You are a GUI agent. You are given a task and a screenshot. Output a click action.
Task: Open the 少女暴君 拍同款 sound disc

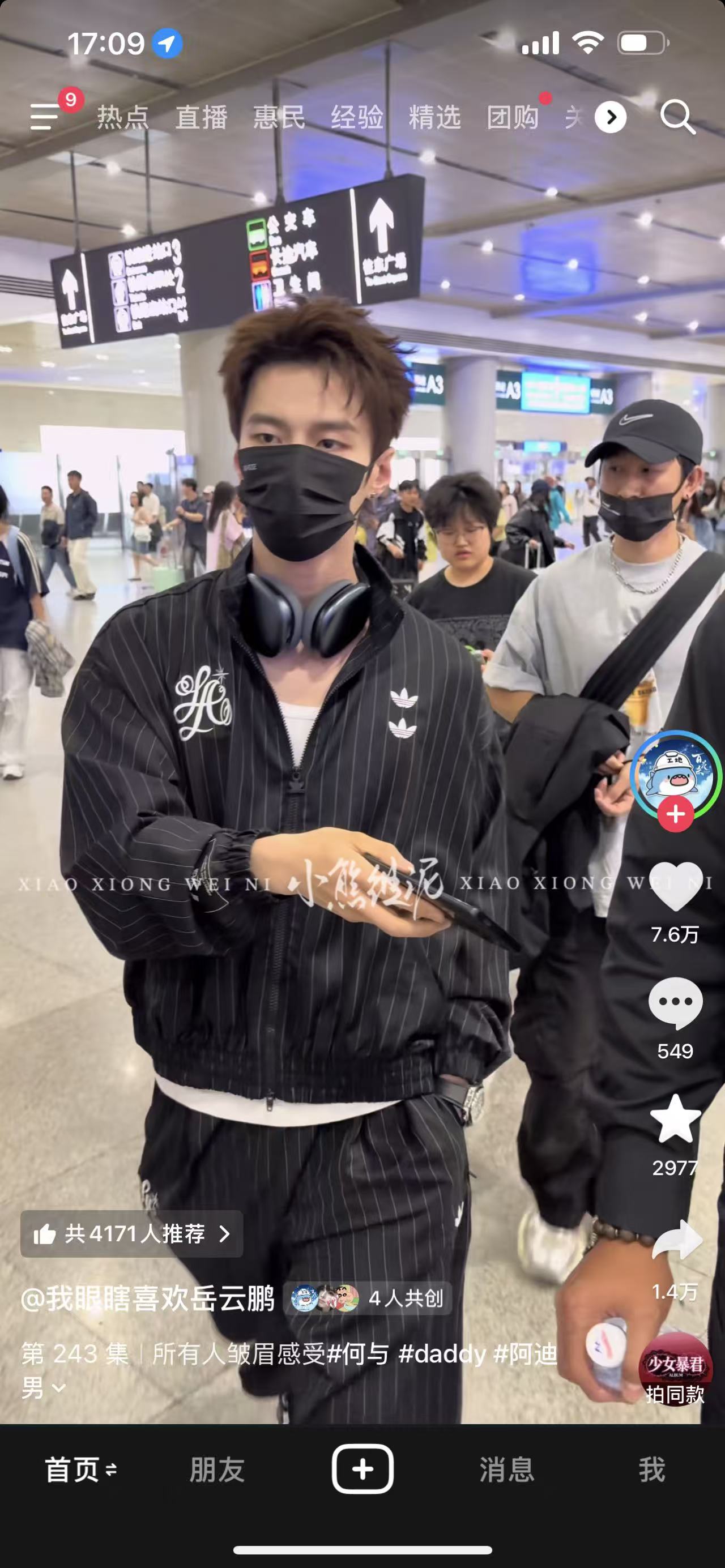click(x=675, y=1367)
